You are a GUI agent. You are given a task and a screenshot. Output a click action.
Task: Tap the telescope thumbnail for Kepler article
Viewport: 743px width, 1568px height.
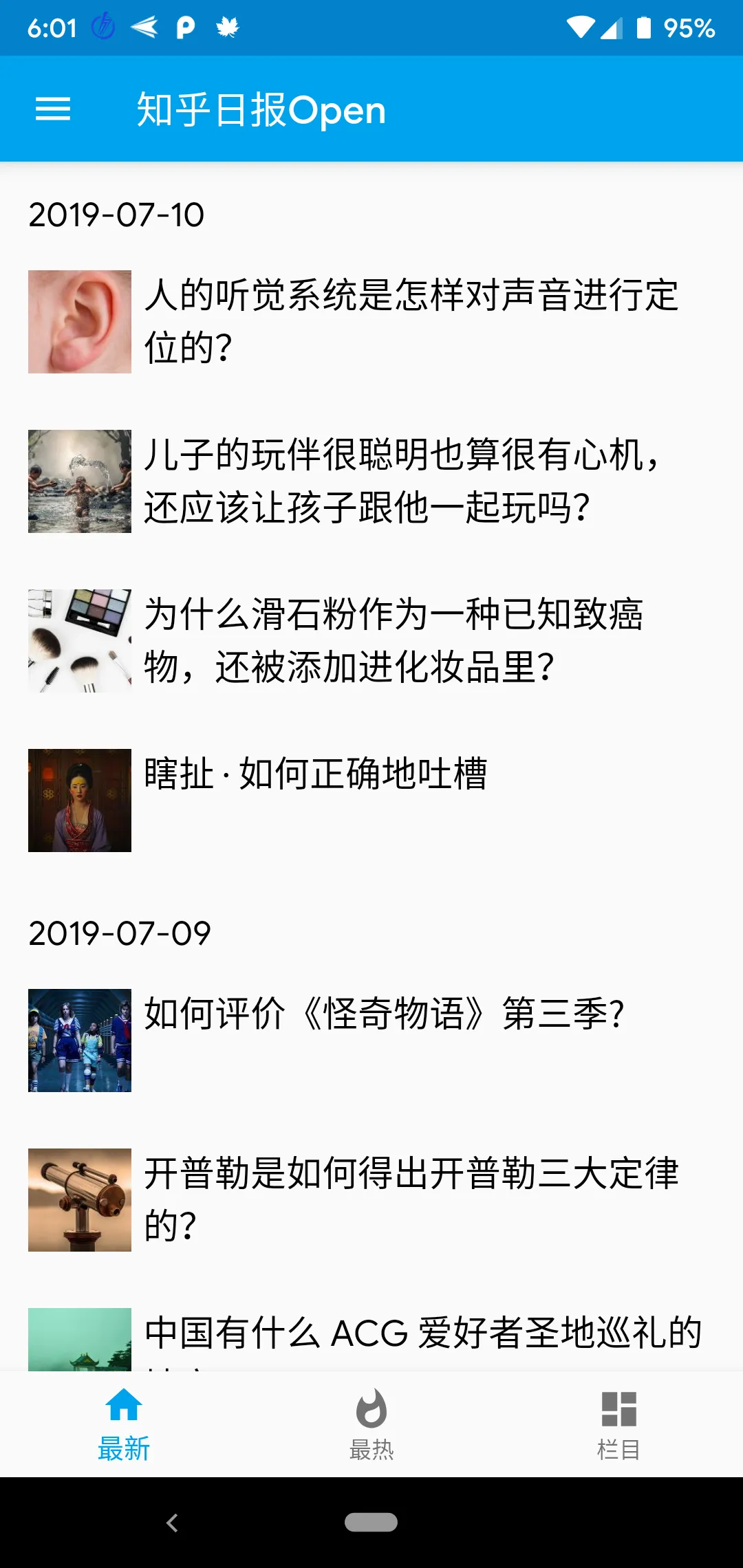(79, 1199)
